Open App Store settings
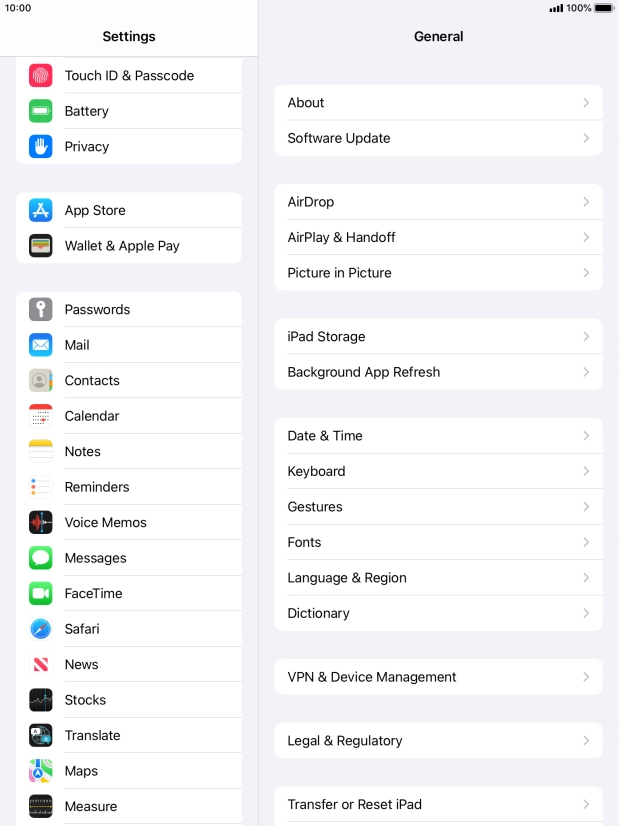This screenshot has height=826, width=619. tap(129, 211)
